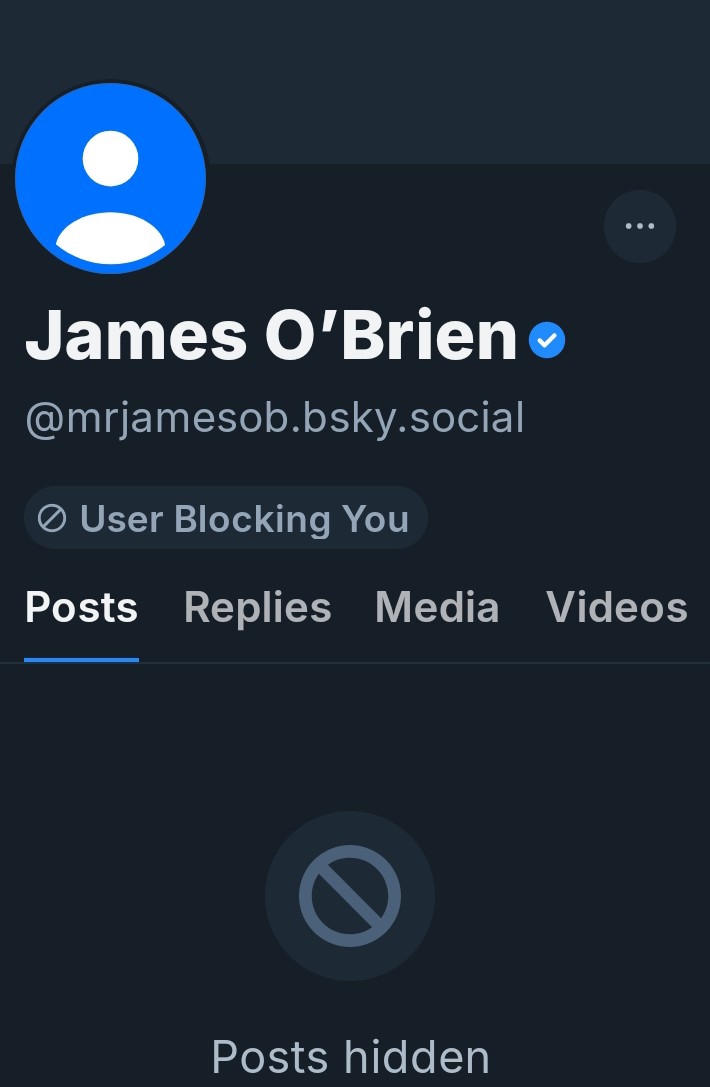Tap the User Blocking You label

[226, 519]
